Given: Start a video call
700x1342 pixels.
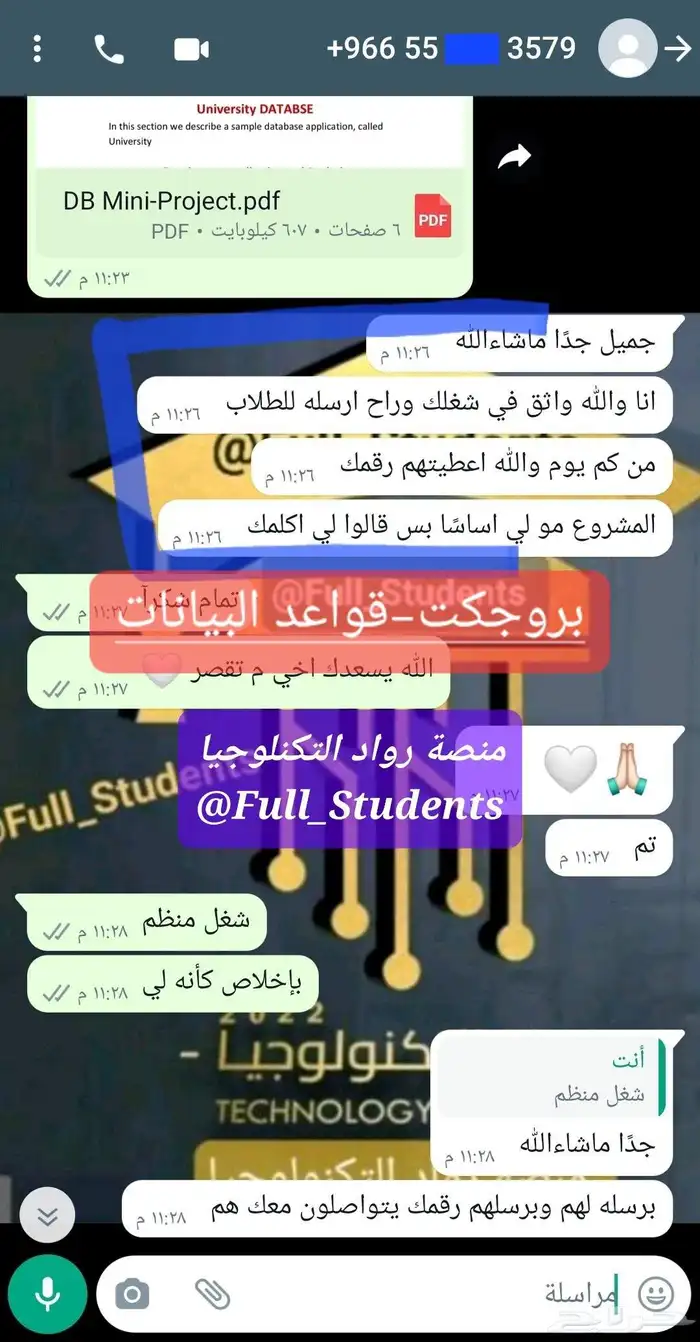Looking at the screenshot, I should point(190,48).
